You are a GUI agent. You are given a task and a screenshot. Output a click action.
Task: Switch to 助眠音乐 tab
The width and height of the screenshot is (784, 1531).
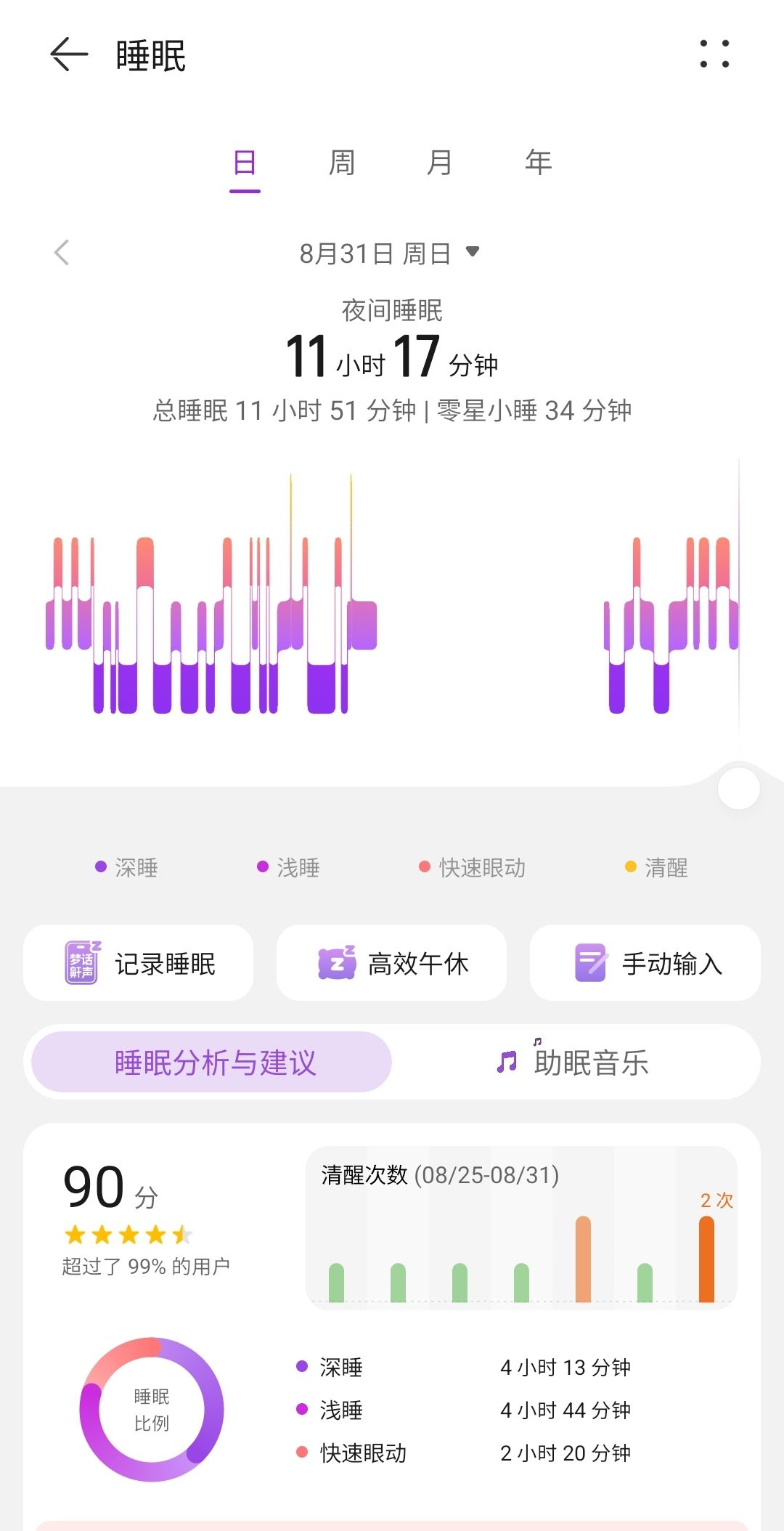tap(573, 1062)
